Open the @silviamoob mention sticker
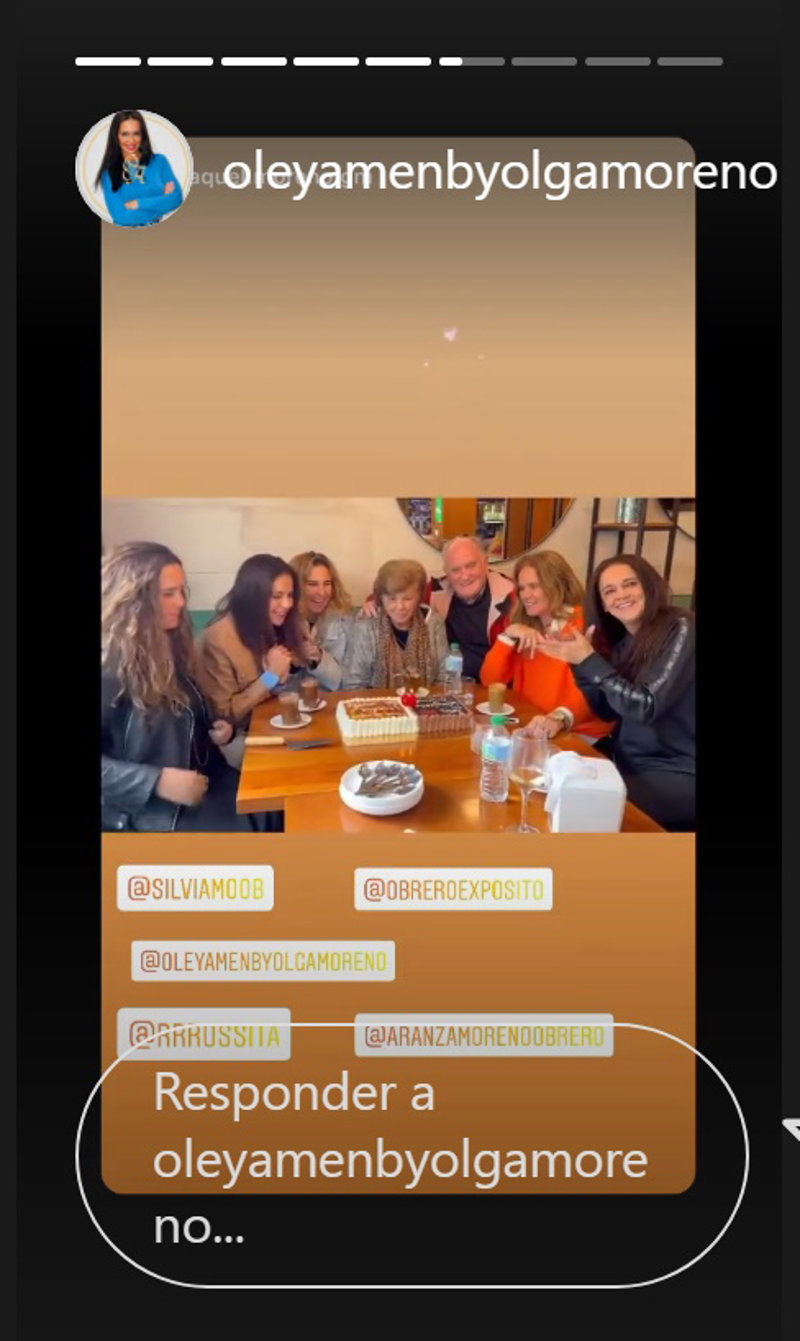The width and height of the screenshot is (800, 1341). click(195, 888)
